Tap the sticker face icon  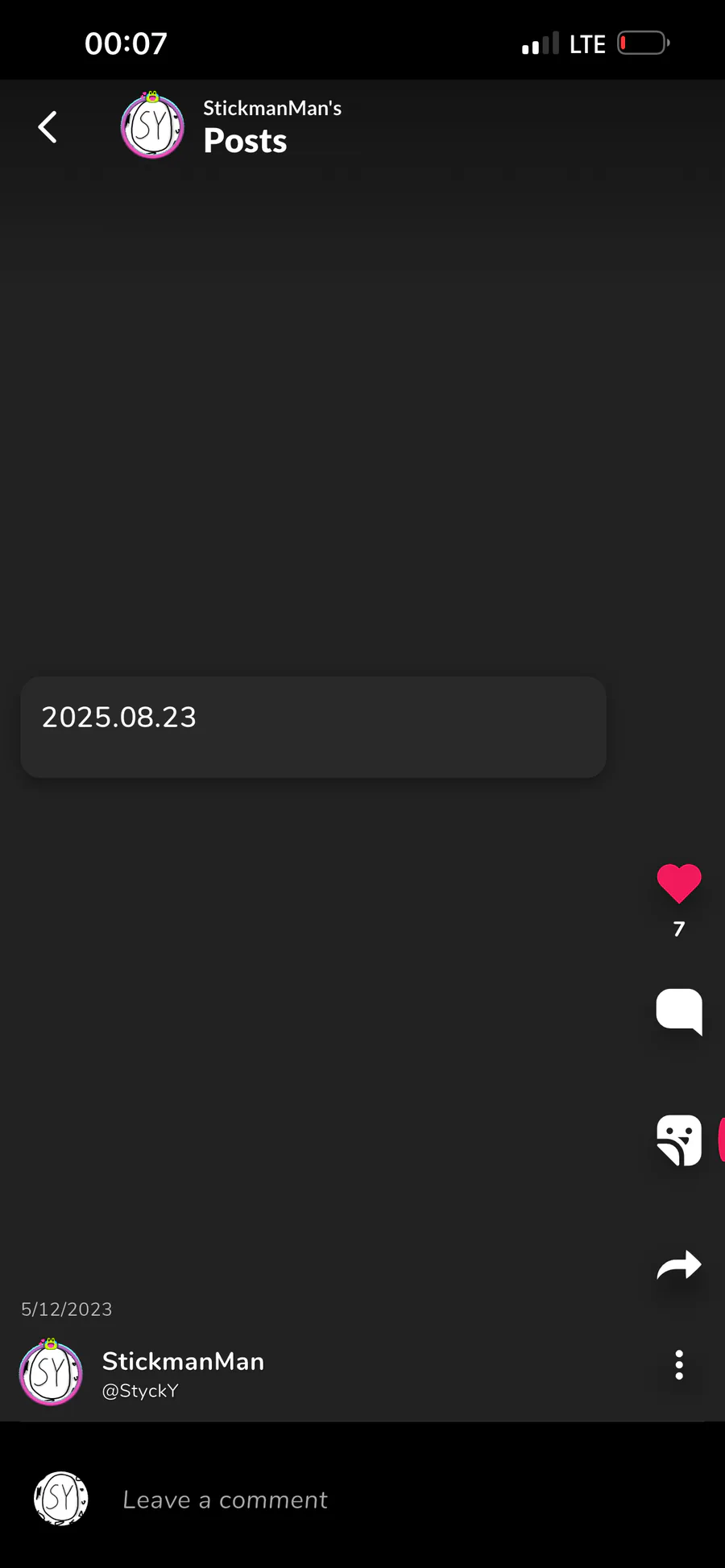(x=679, y=1140)
